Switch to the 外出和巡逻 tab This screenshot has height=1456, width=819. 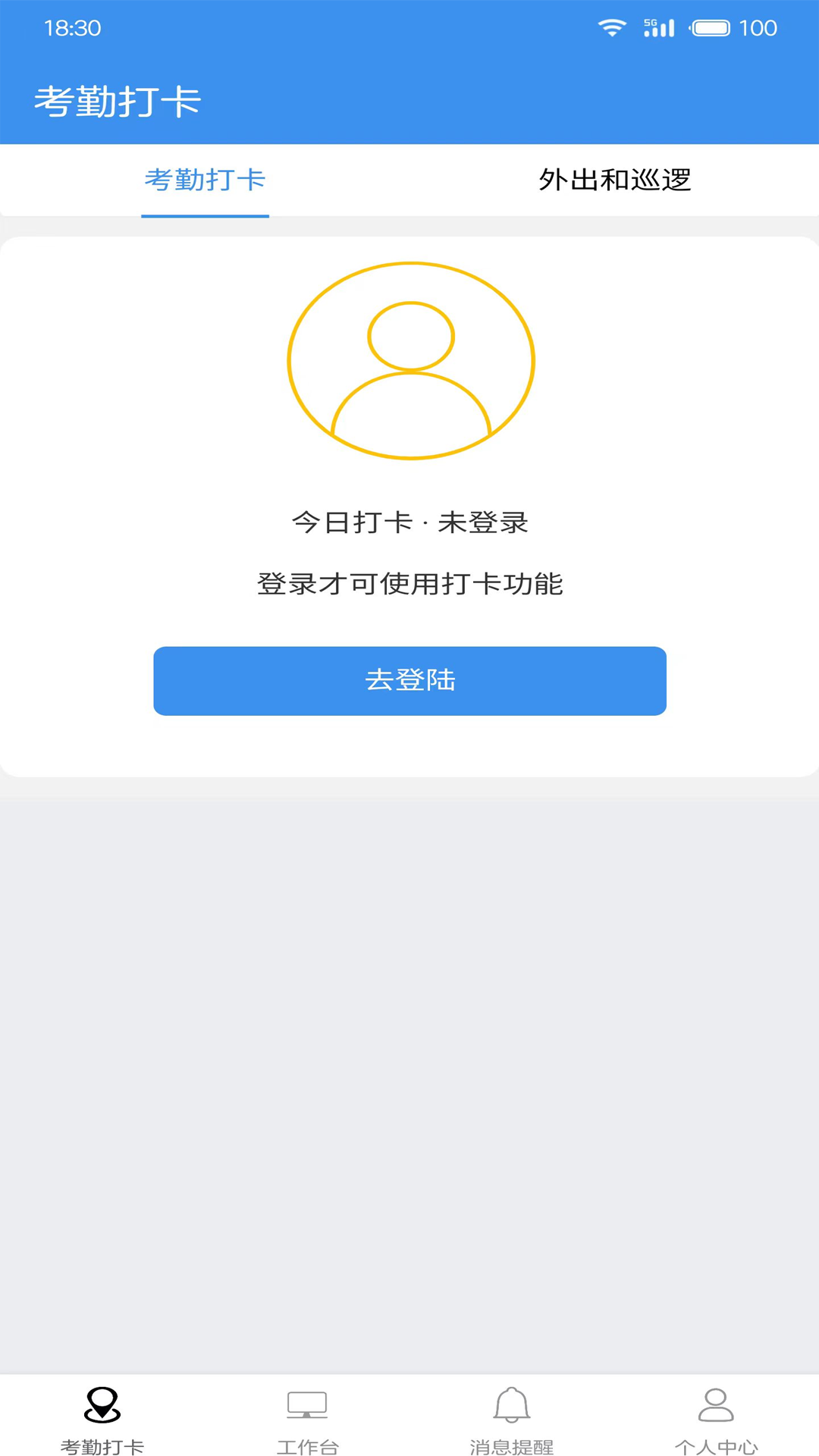pyautogui.click(x=614, y=180)
